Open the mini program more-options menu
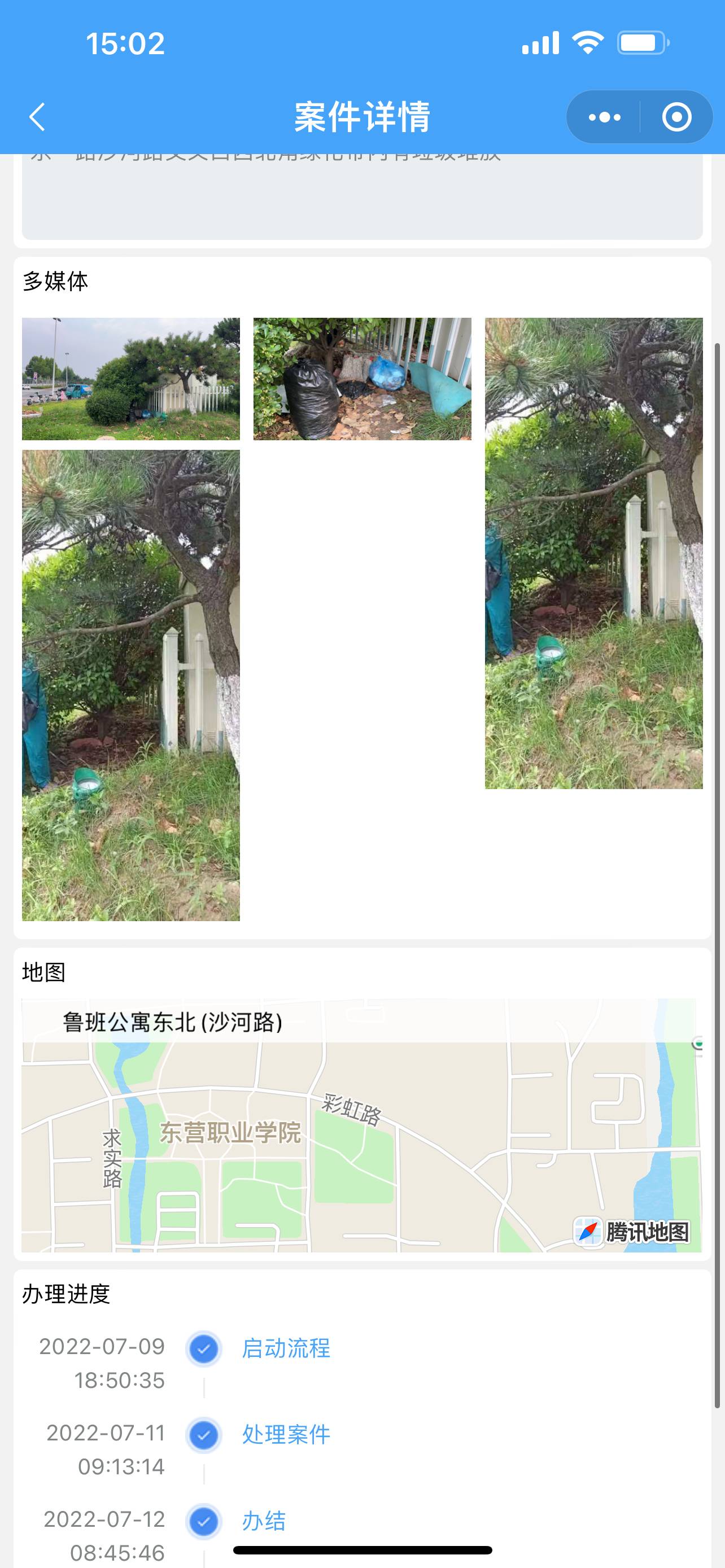Image resolution: width=725 pixels, height=1568 pixels. click(x=605, y=117)
